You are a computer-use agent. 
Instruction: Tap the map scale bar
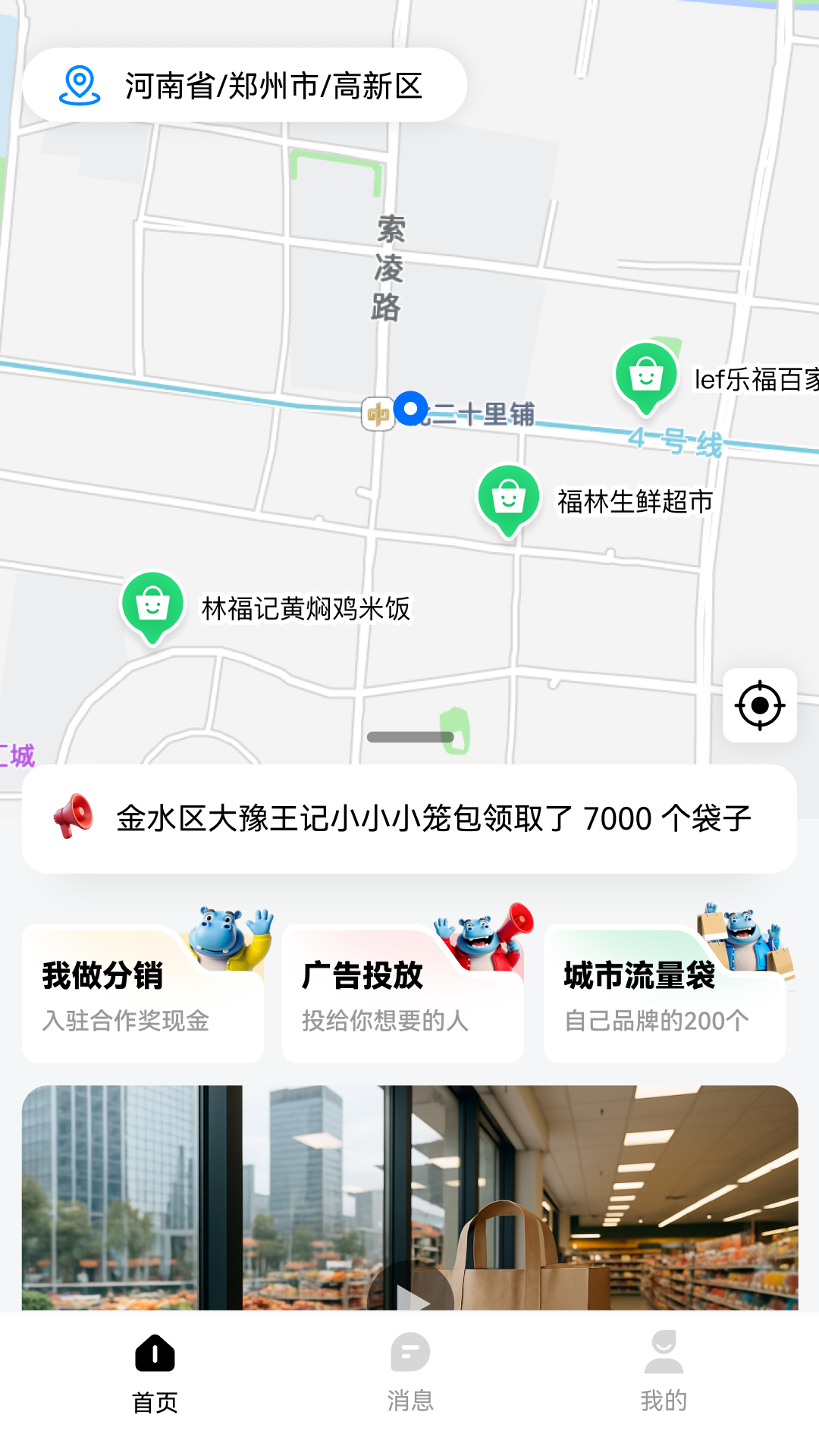[x=409, y=736]
